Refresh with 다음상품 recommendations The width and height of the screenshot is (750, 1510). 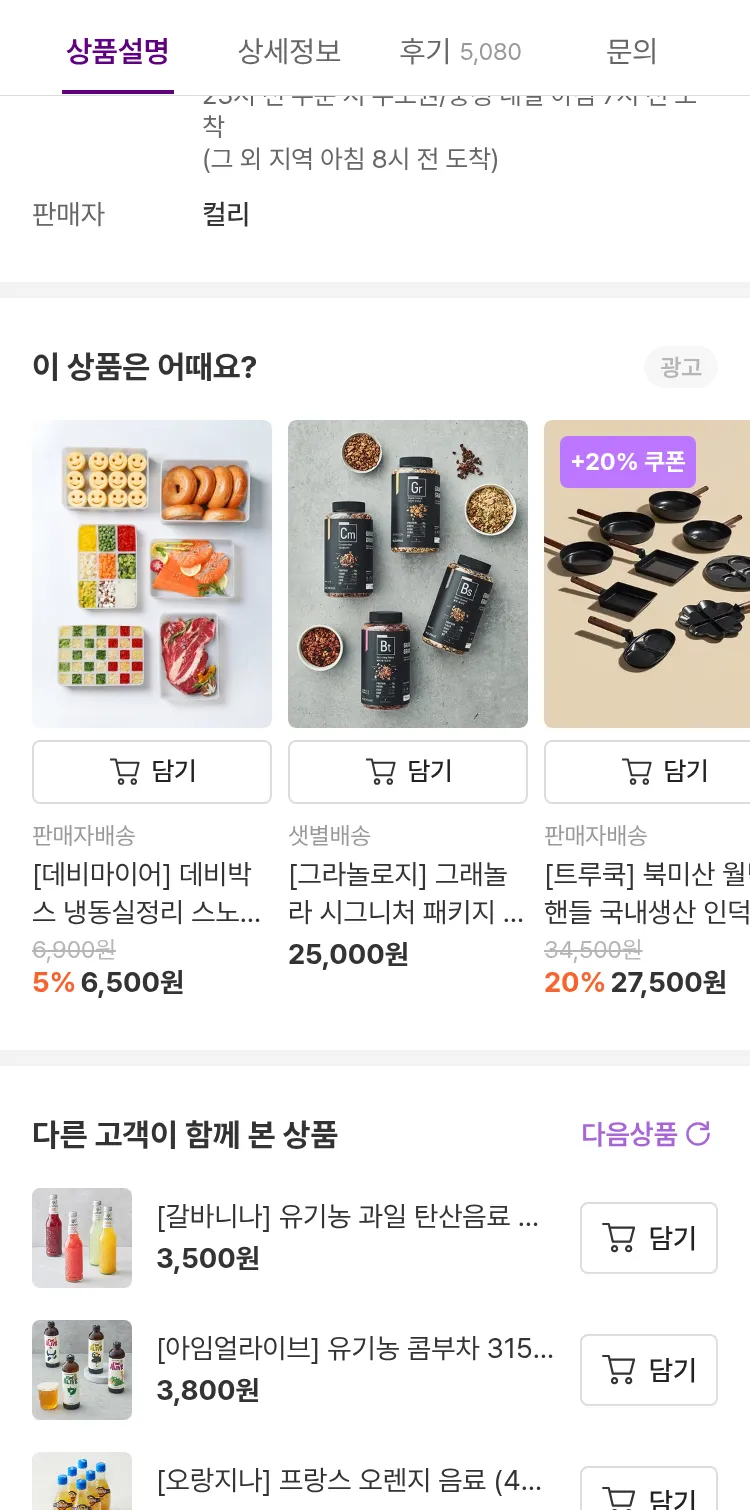click(646, 1134)
